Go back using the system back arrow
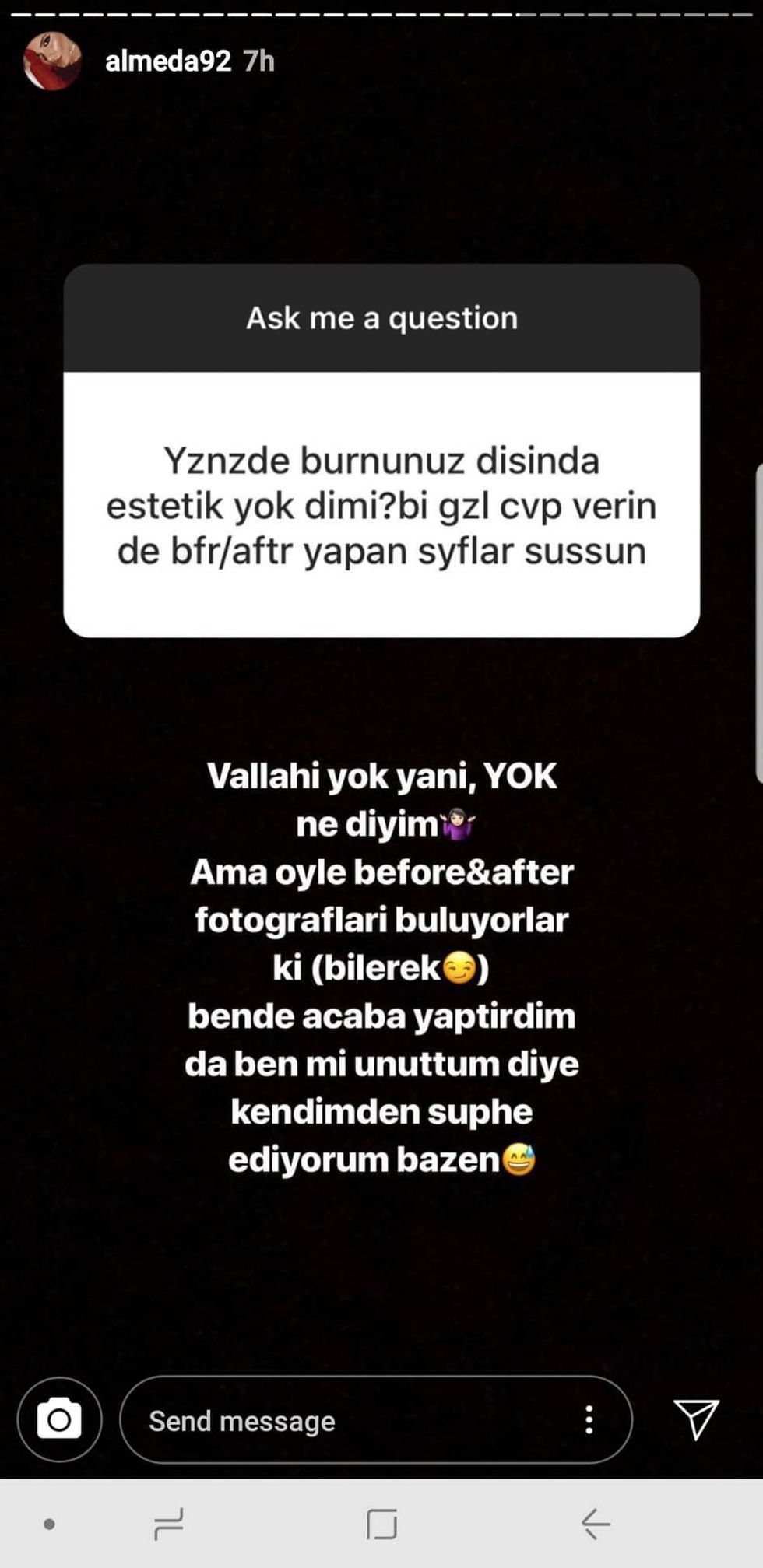 (596, 1524)
